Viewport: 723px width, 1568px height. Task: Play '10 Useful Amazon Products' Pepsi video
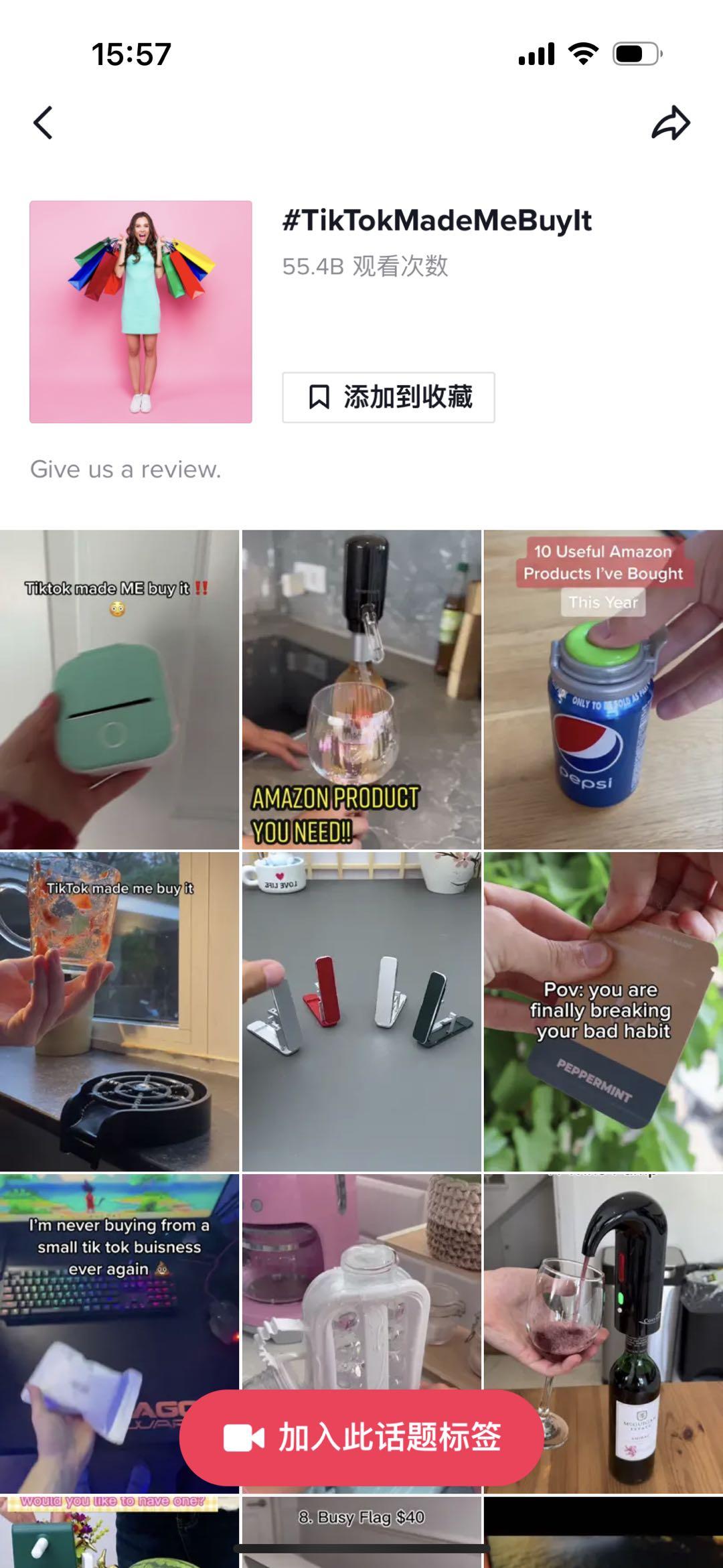(x=603, y=690)
